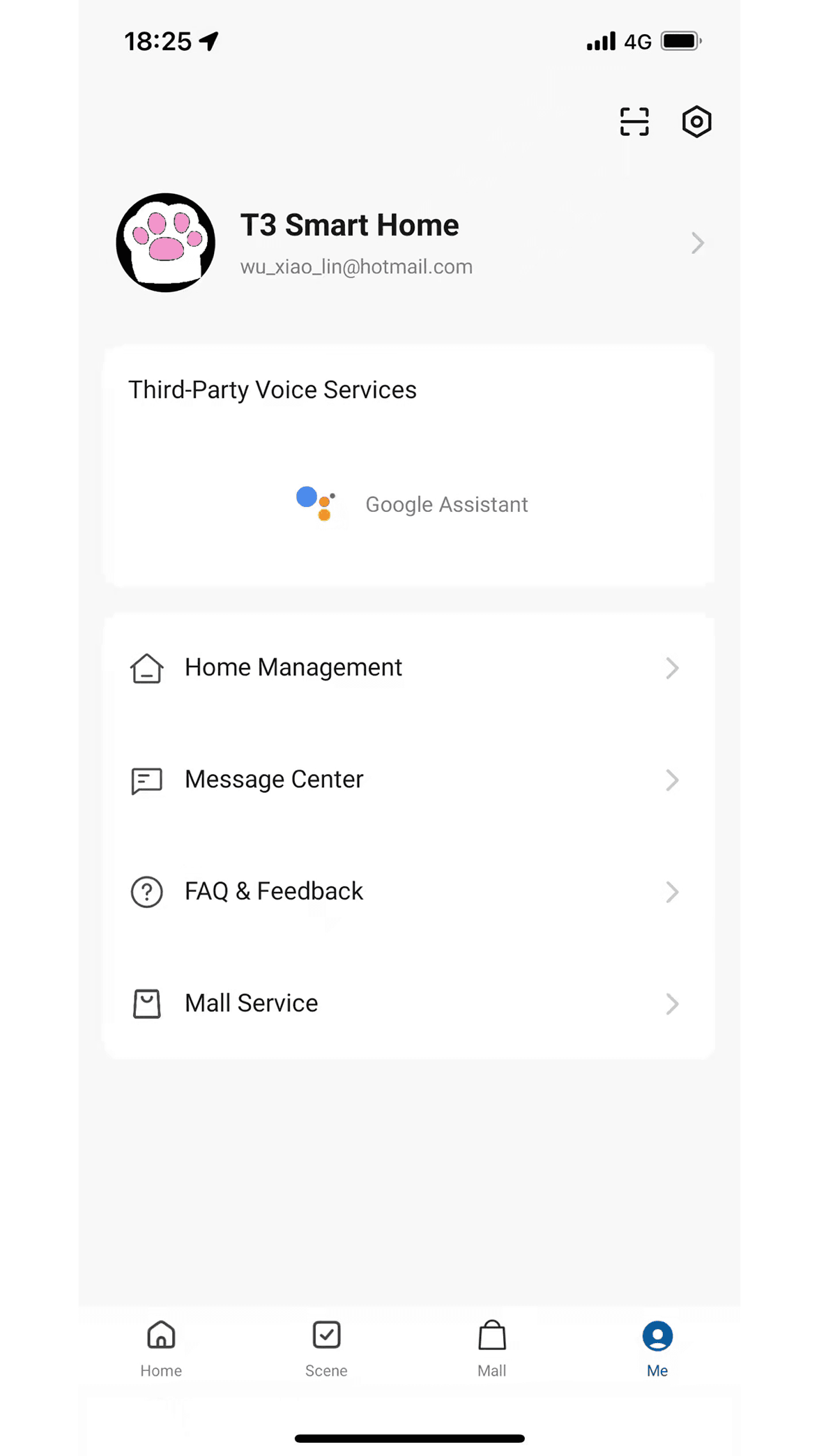Select Google Assistant voice service
Screen dimensions: 819x1456
point(411,504)
